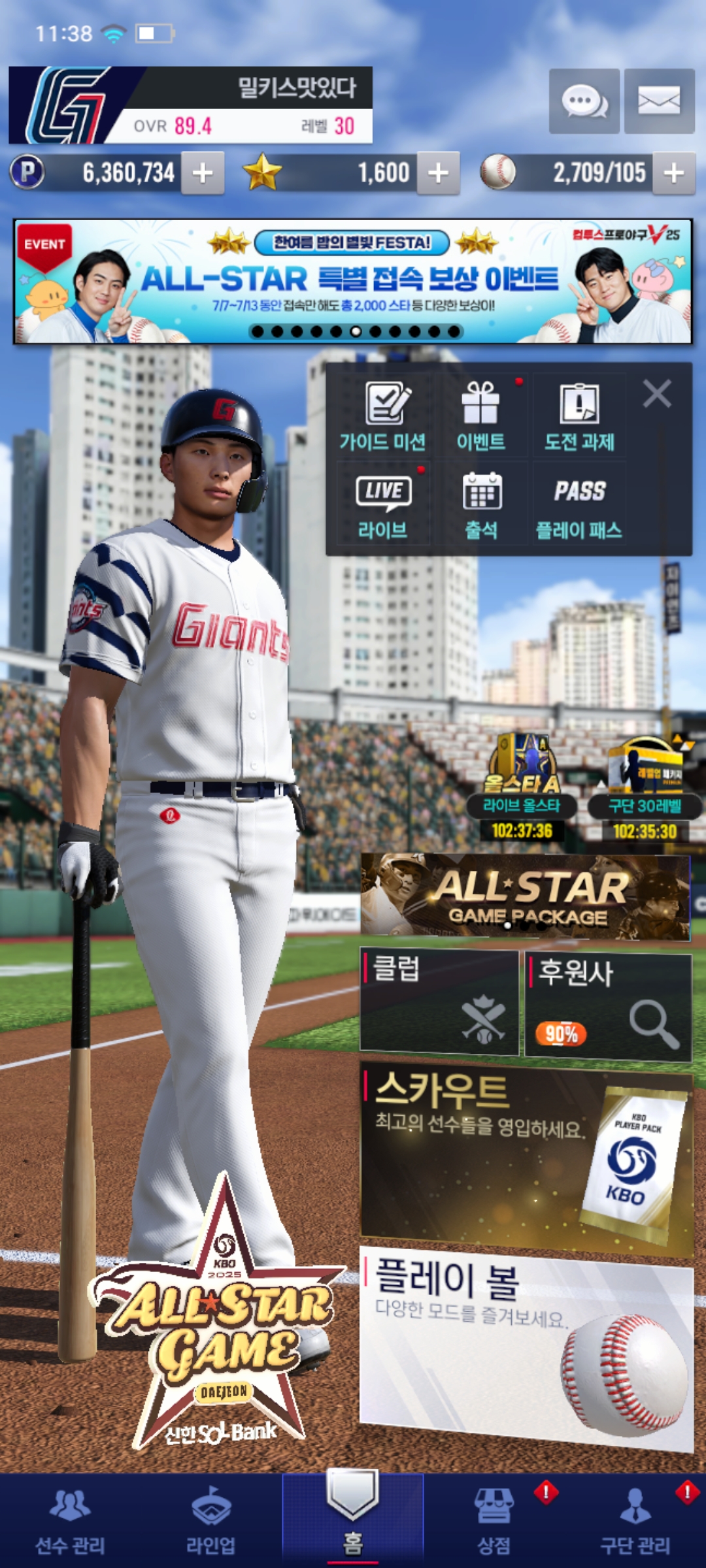Open the chat bubble icon
This screenshot has height=1568, width=706.
click(584, 101)
